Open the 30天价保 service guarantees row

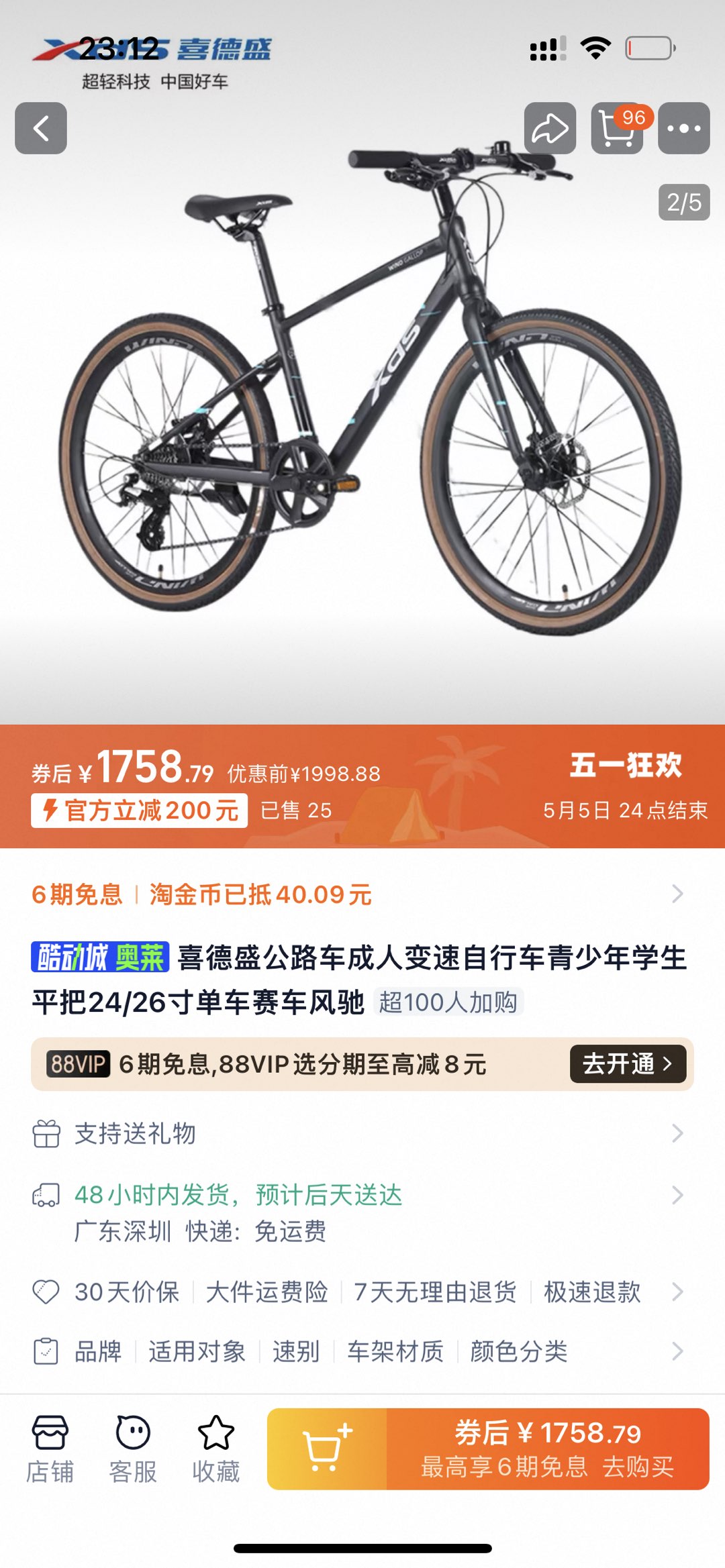click(356, 1292)
